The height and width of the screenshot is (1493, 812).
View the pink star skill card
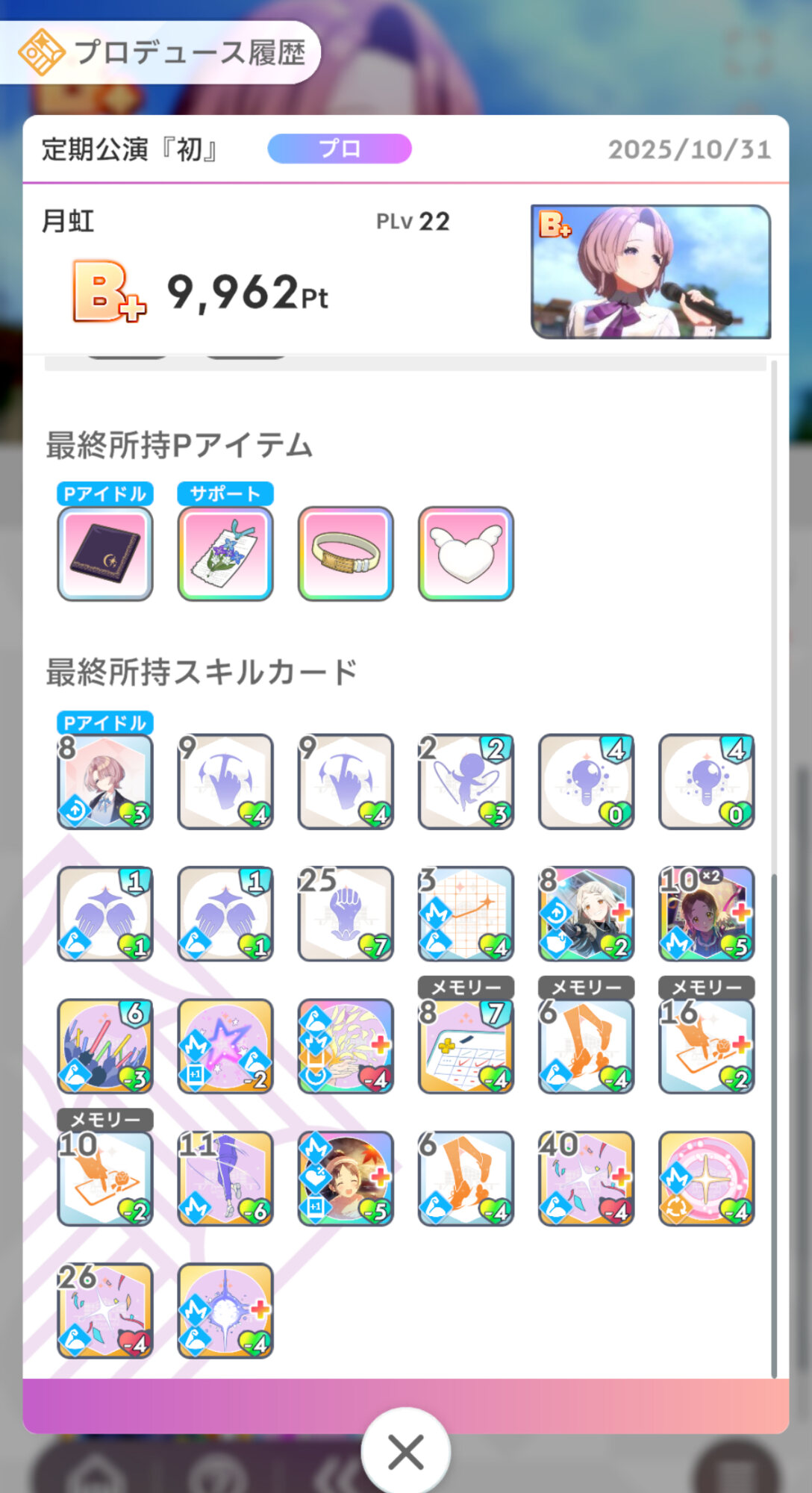pyautogui.click(x=225, y=1046)
